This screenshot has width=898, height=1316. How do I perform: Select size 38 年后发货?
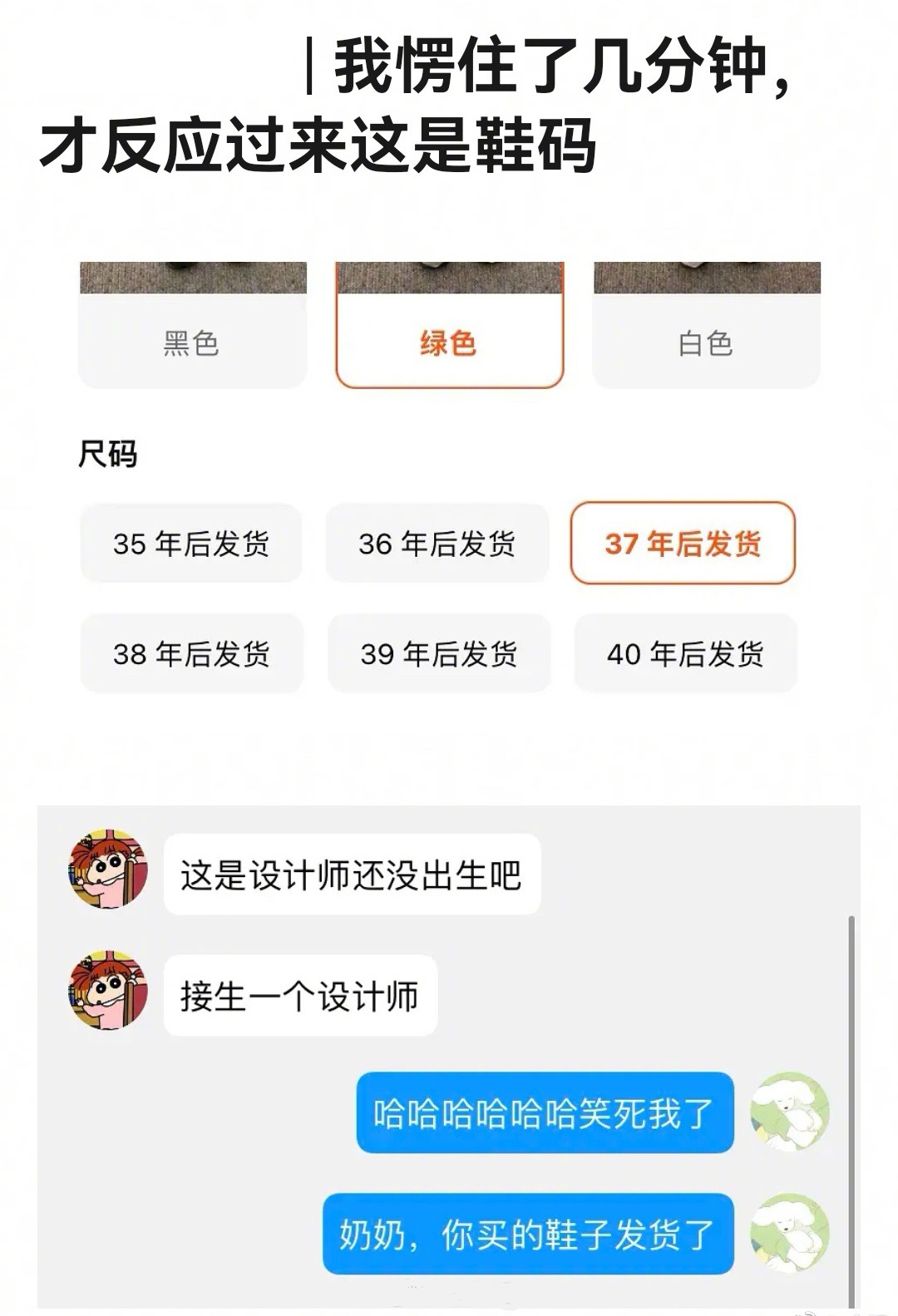(190, 654)
